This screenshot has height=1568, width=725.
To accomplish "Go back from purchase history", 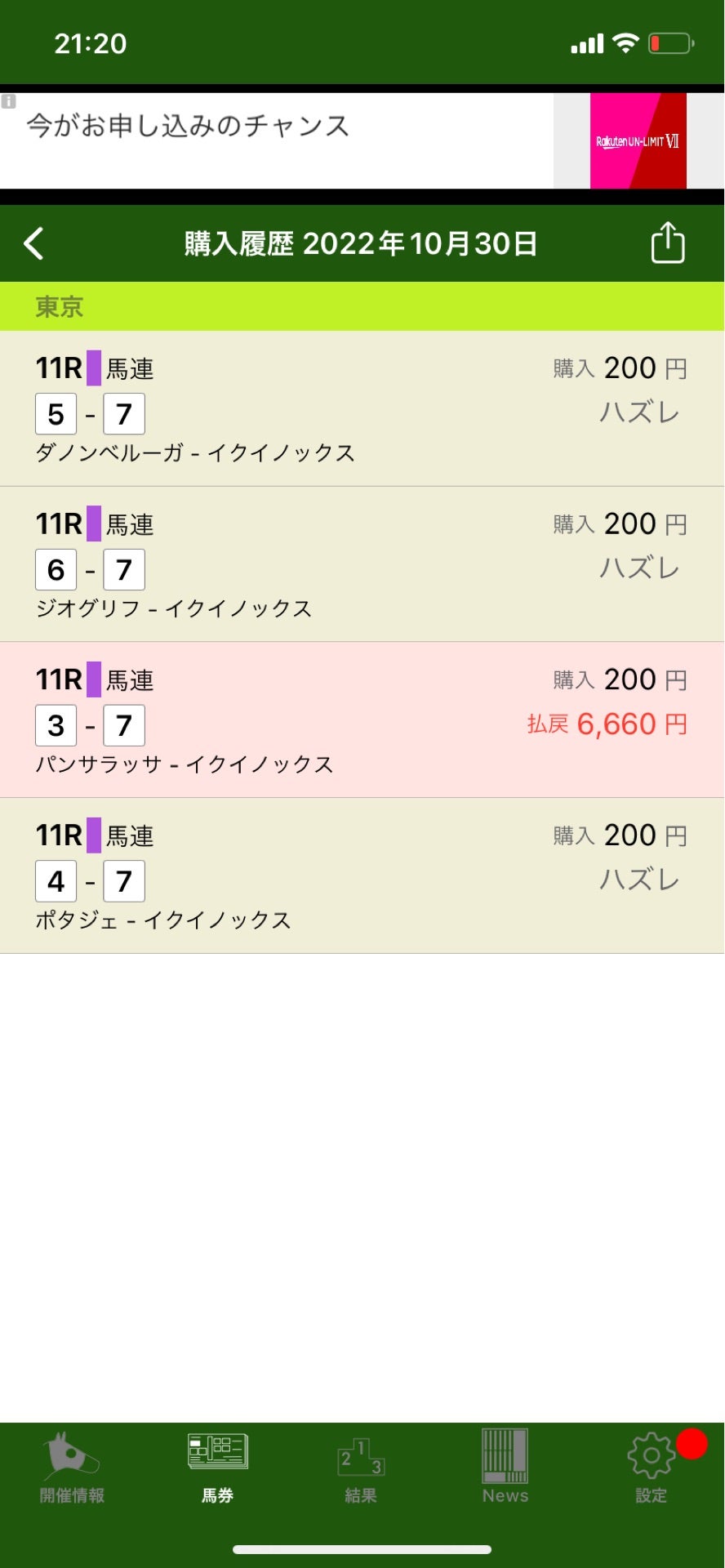I will click(x=33, y=243).
